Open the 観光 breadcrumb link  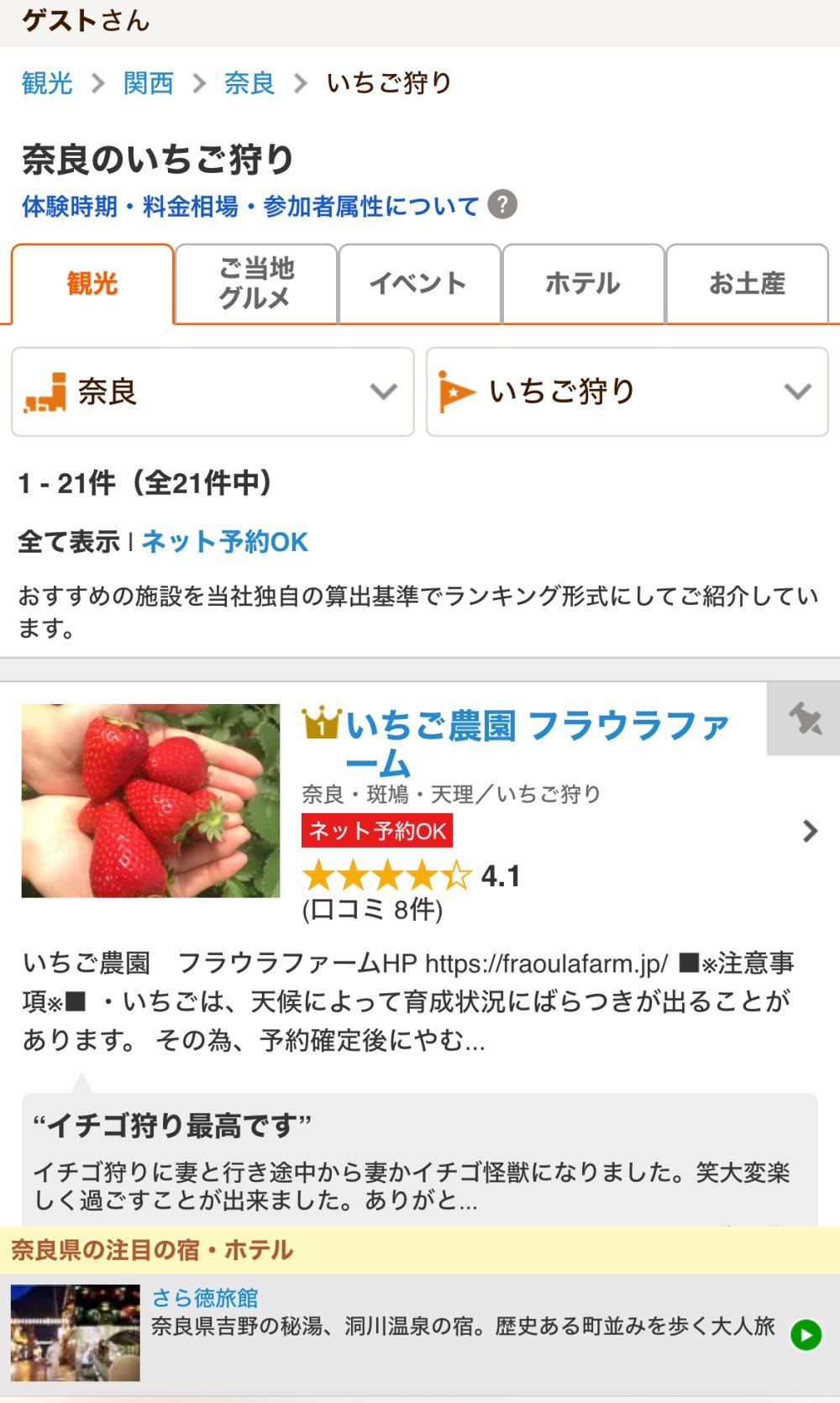47,83
